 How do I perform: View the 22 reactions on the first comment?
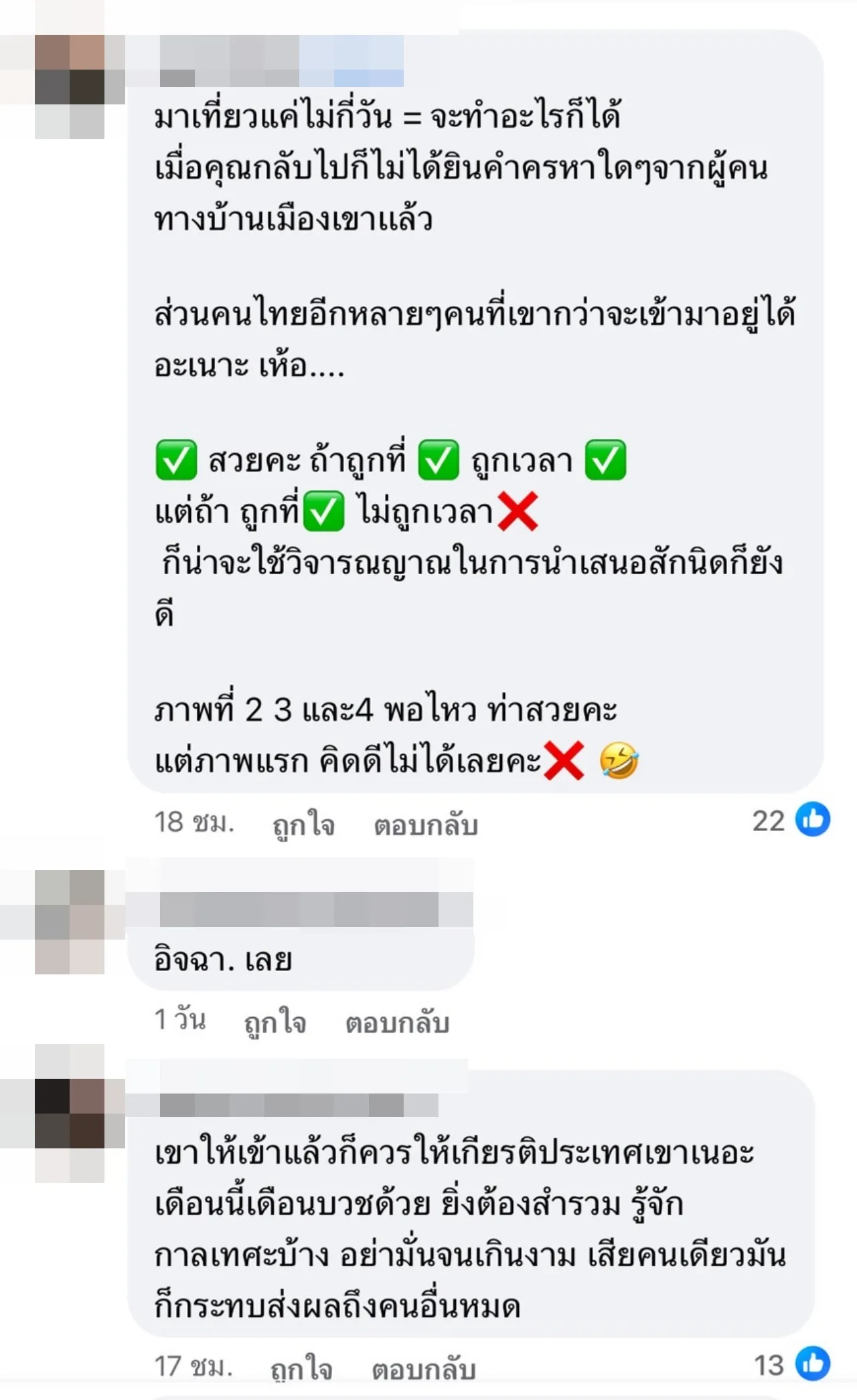(791, 820)
